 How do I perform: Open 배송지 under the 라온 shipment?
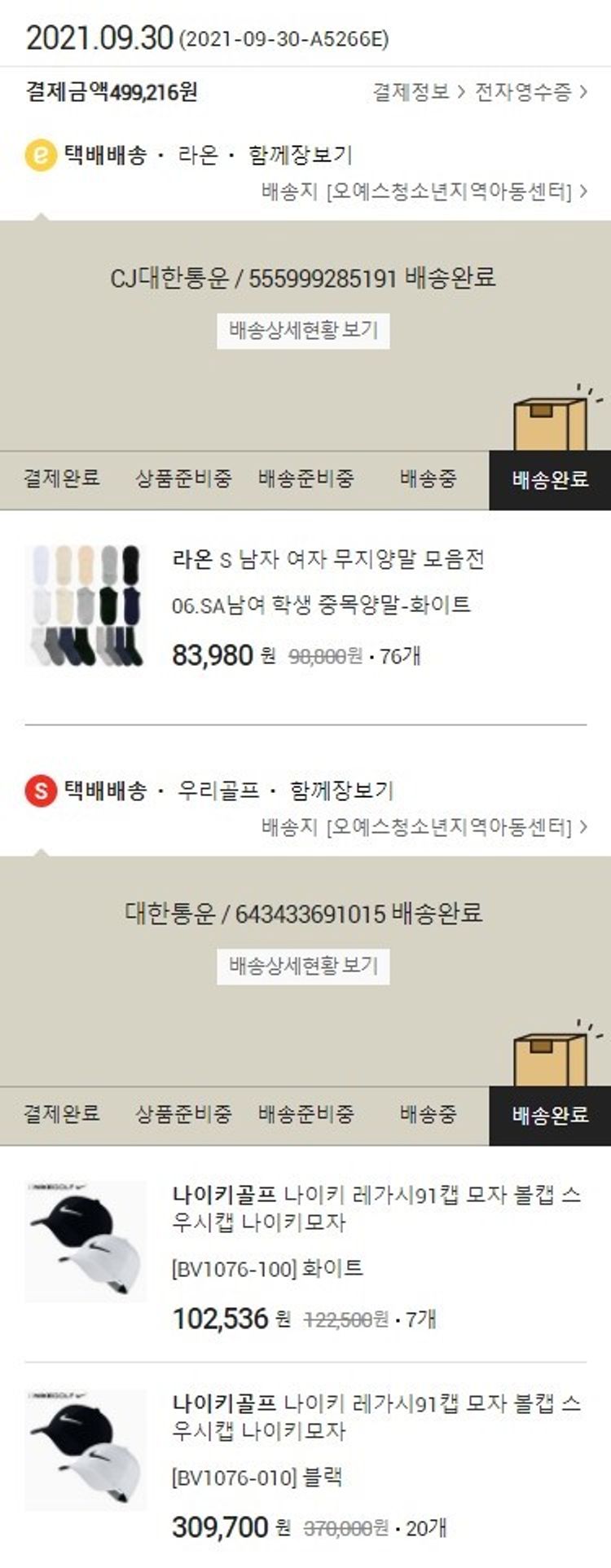click(424, 192)
